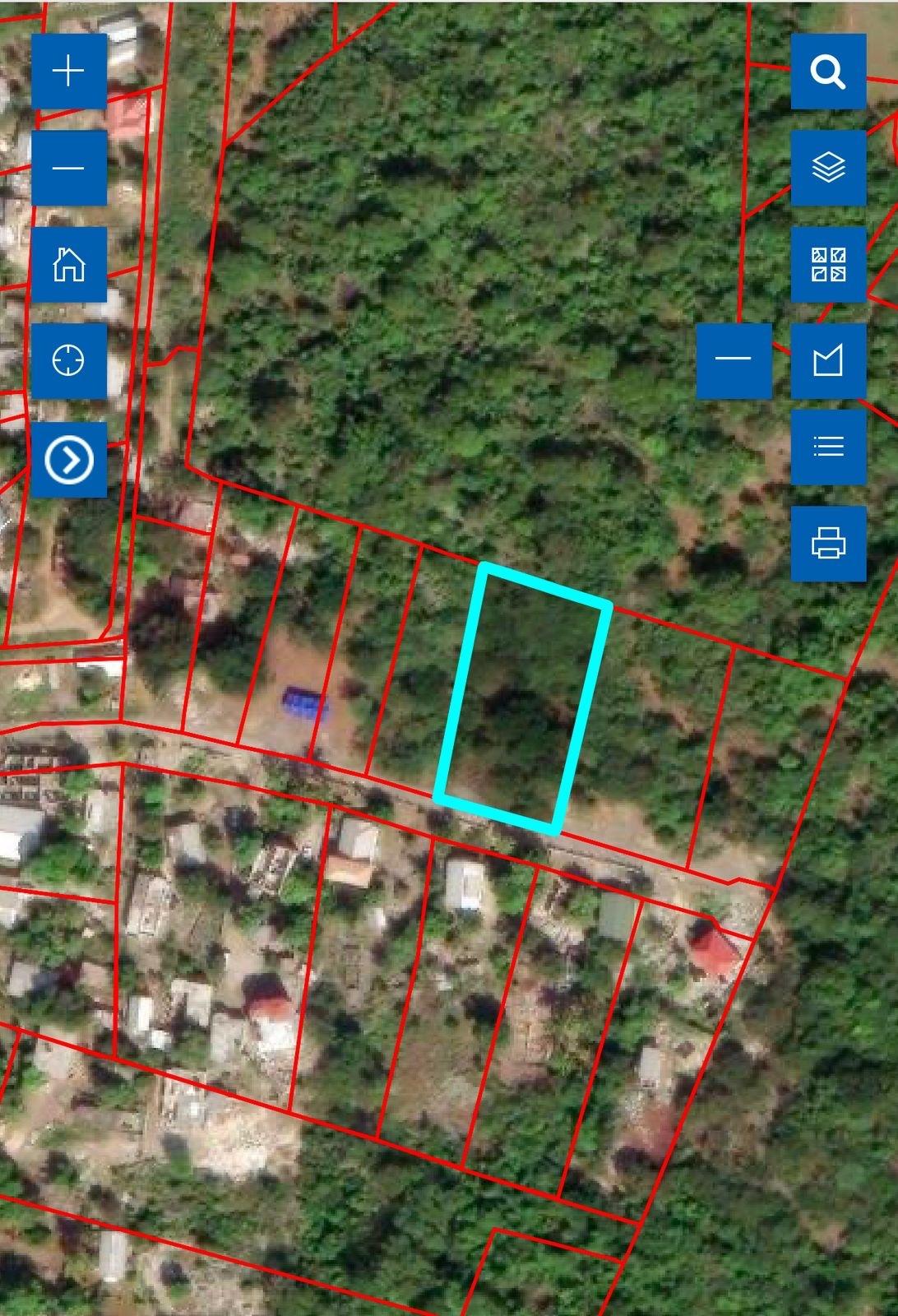The height and width of the screenshot is (1316, 898).
Task: Open the Print widget
Action: point(829,541)
